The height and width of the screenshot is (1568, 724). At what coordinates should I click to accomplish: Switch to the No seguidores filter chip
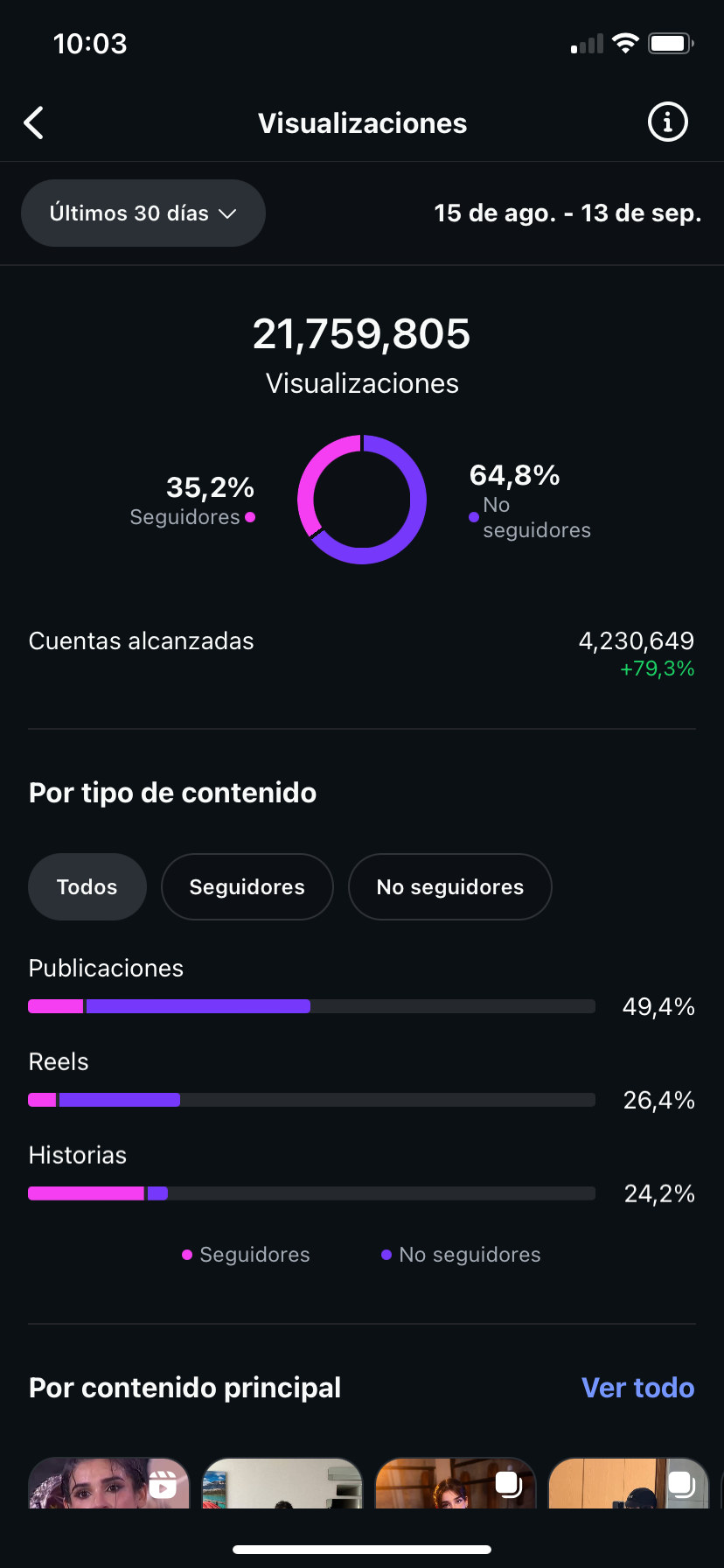click(x=450, y=887)
